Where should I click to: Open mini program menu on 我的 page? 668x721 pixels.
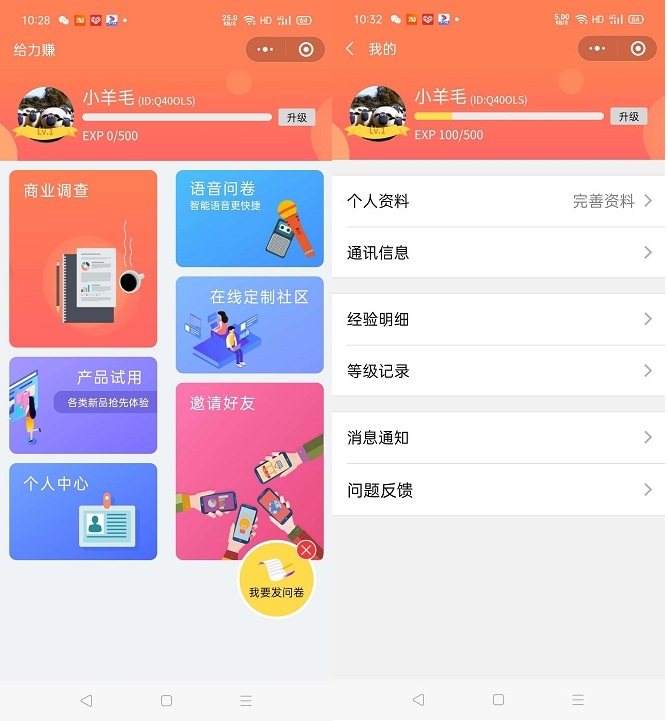tap(597, 49)
